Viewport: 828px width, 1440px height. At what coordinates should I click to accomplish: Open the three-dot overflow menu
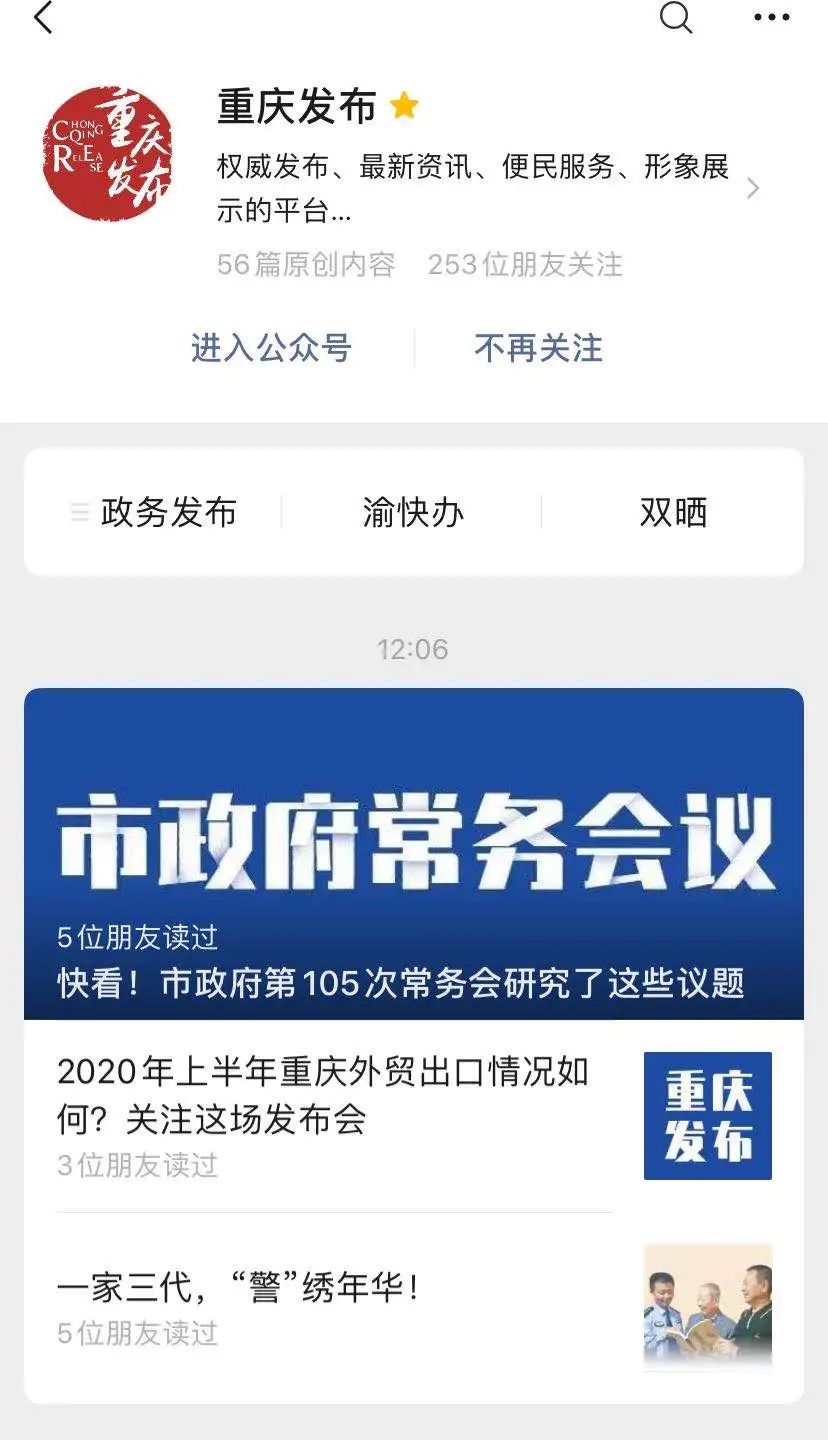pyautogui.click(x=771, y=17)
